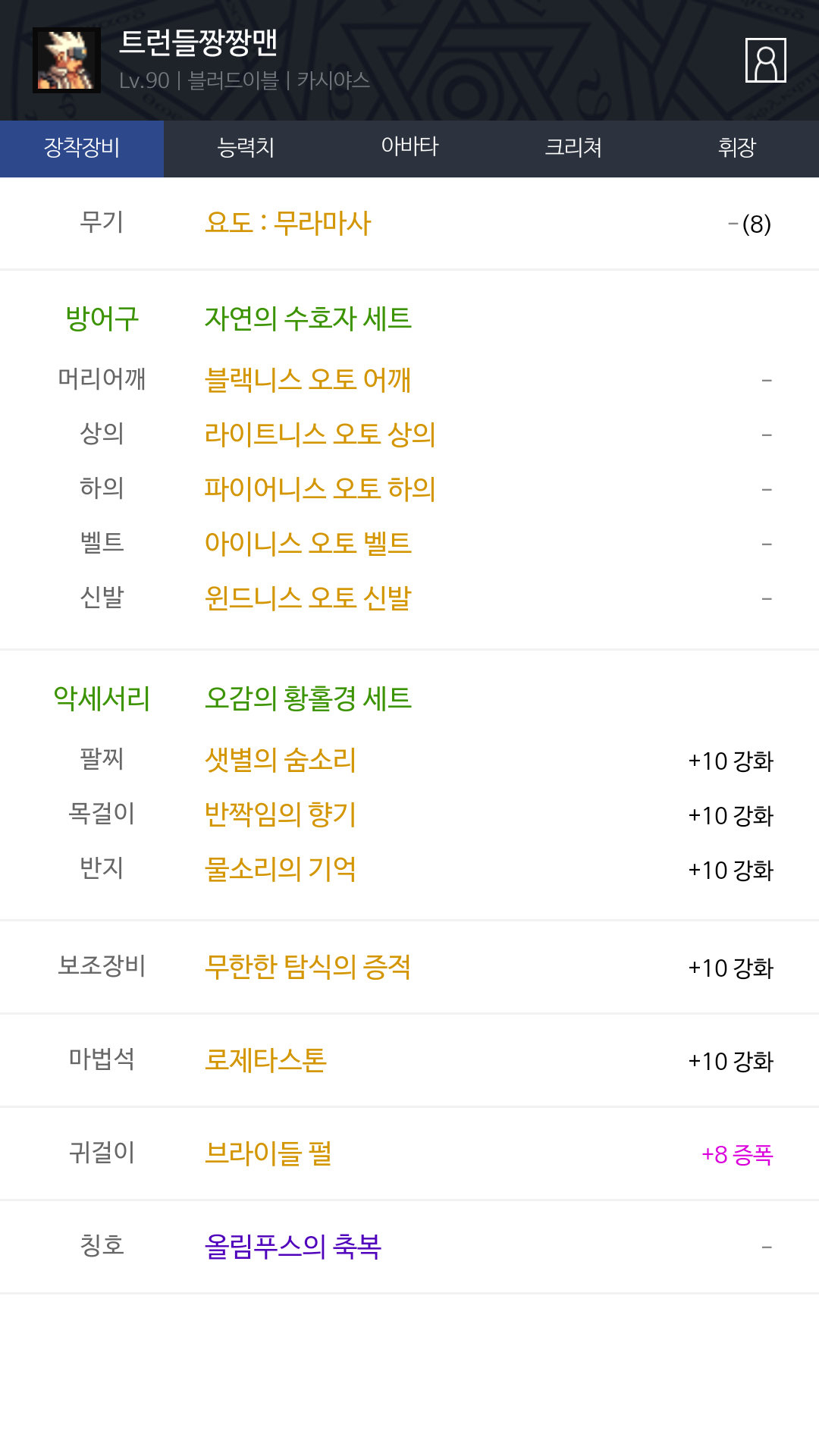The width and height of the screenshot is (819, 1456).
Task: Open necklace 반짝임의 향기
Action: click(x=281, y=814)
